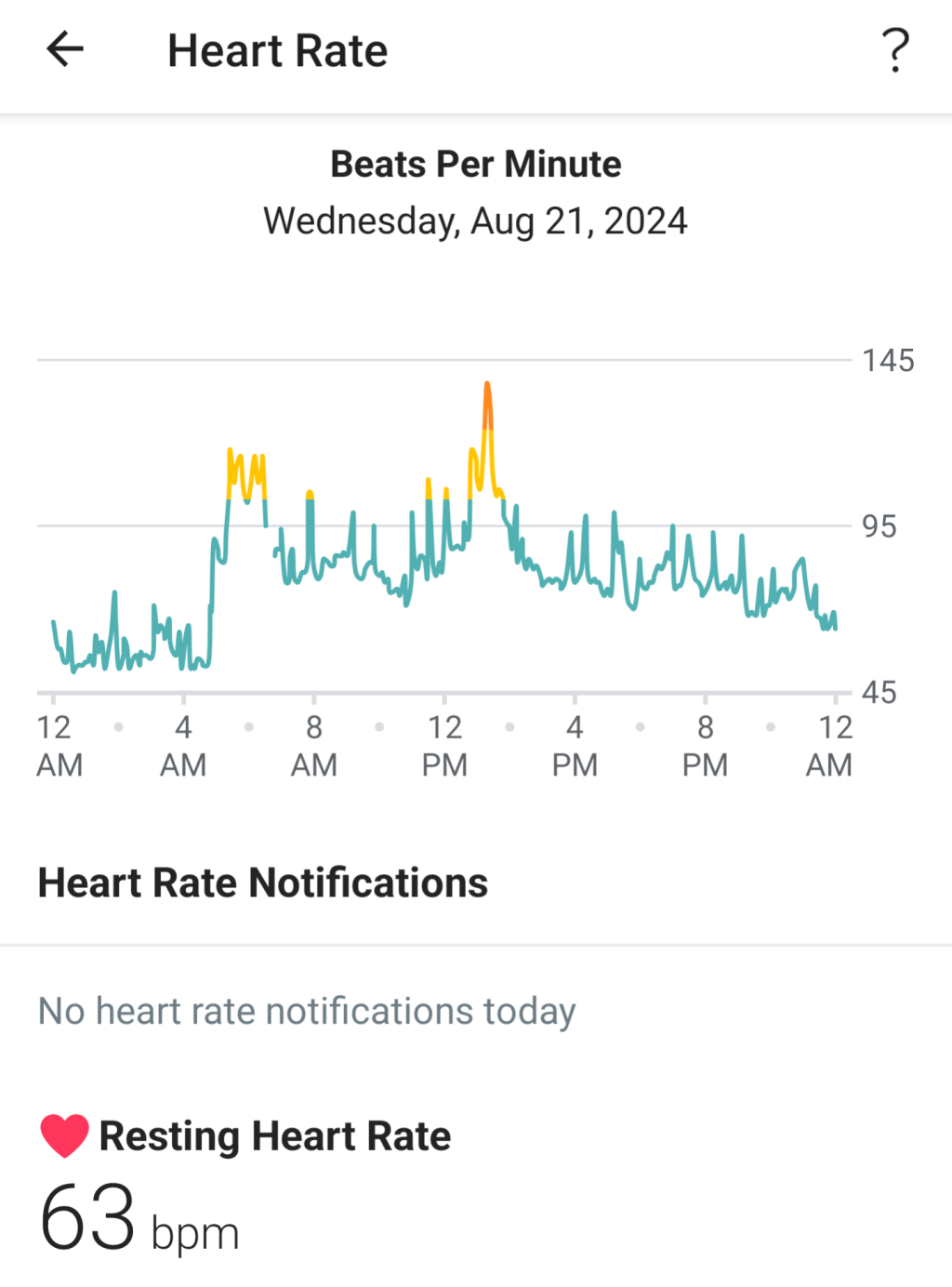Tap the back arrow to exit Heart Rate
The height and width of the screenshot is (1287, 952).
64,50
